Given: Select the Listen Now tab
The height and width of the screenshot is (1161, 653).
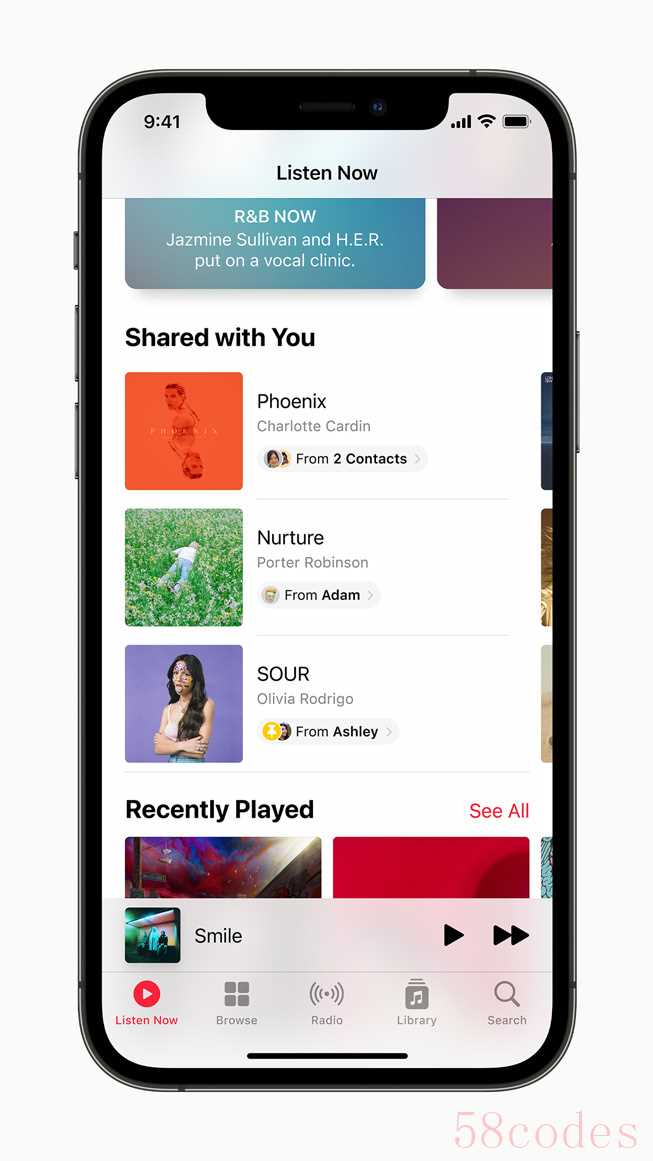Looking at the screenshot, I should 147,1003.
